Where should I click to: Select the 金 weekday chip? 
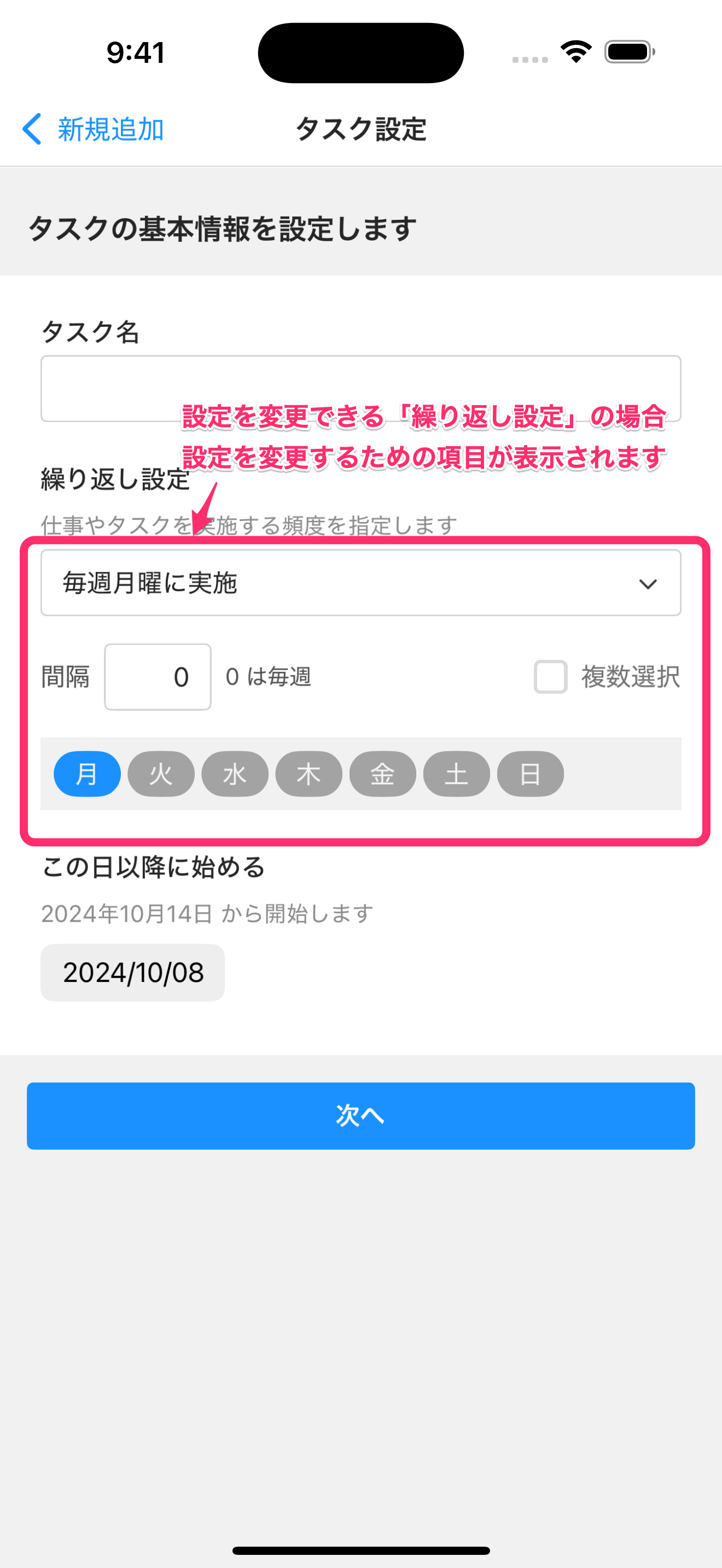(x=382, y=774)
